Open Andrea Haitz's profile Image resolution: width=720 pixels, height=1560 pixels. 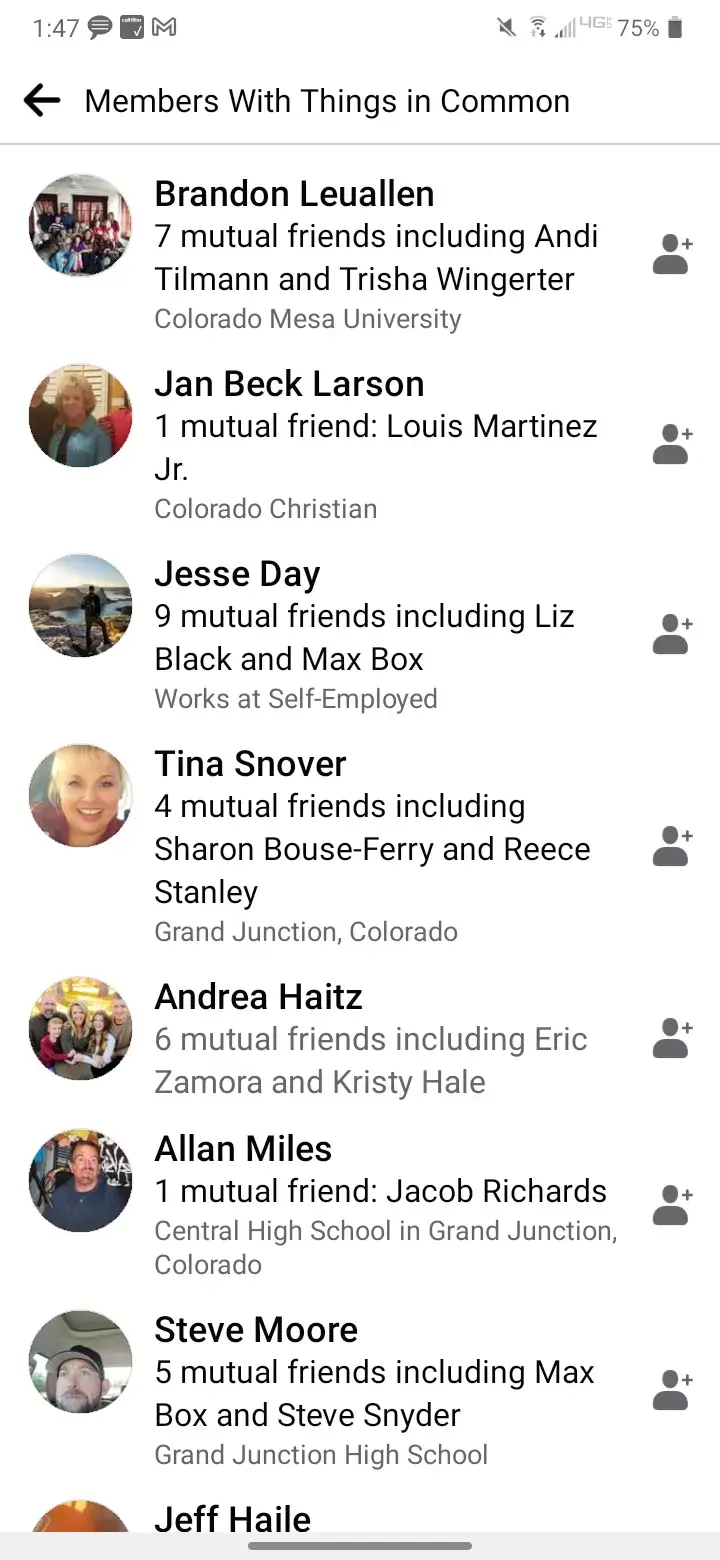(x=258, y=997)
